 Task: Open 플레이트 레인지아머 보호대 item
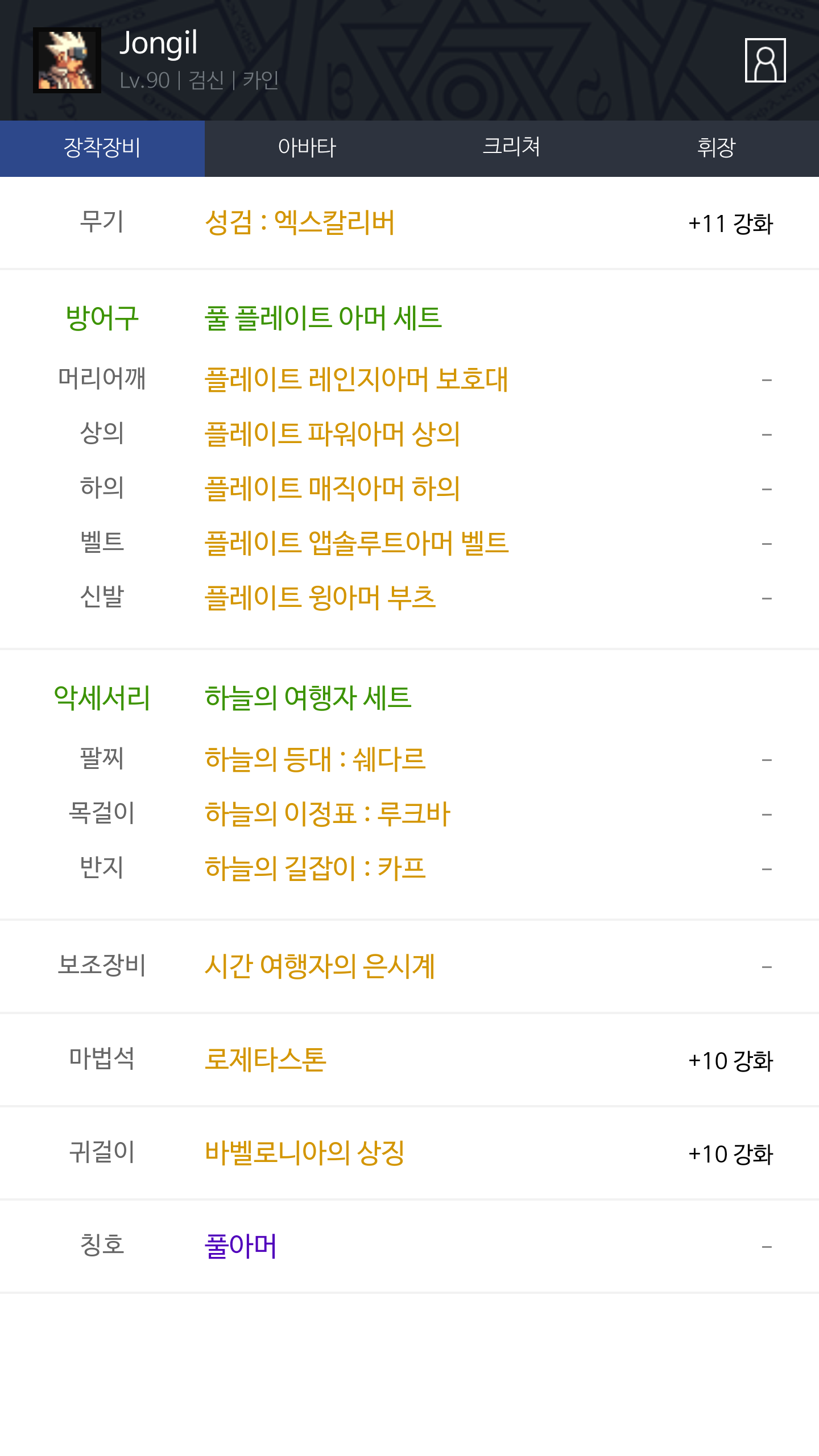(x=356, y=379)
